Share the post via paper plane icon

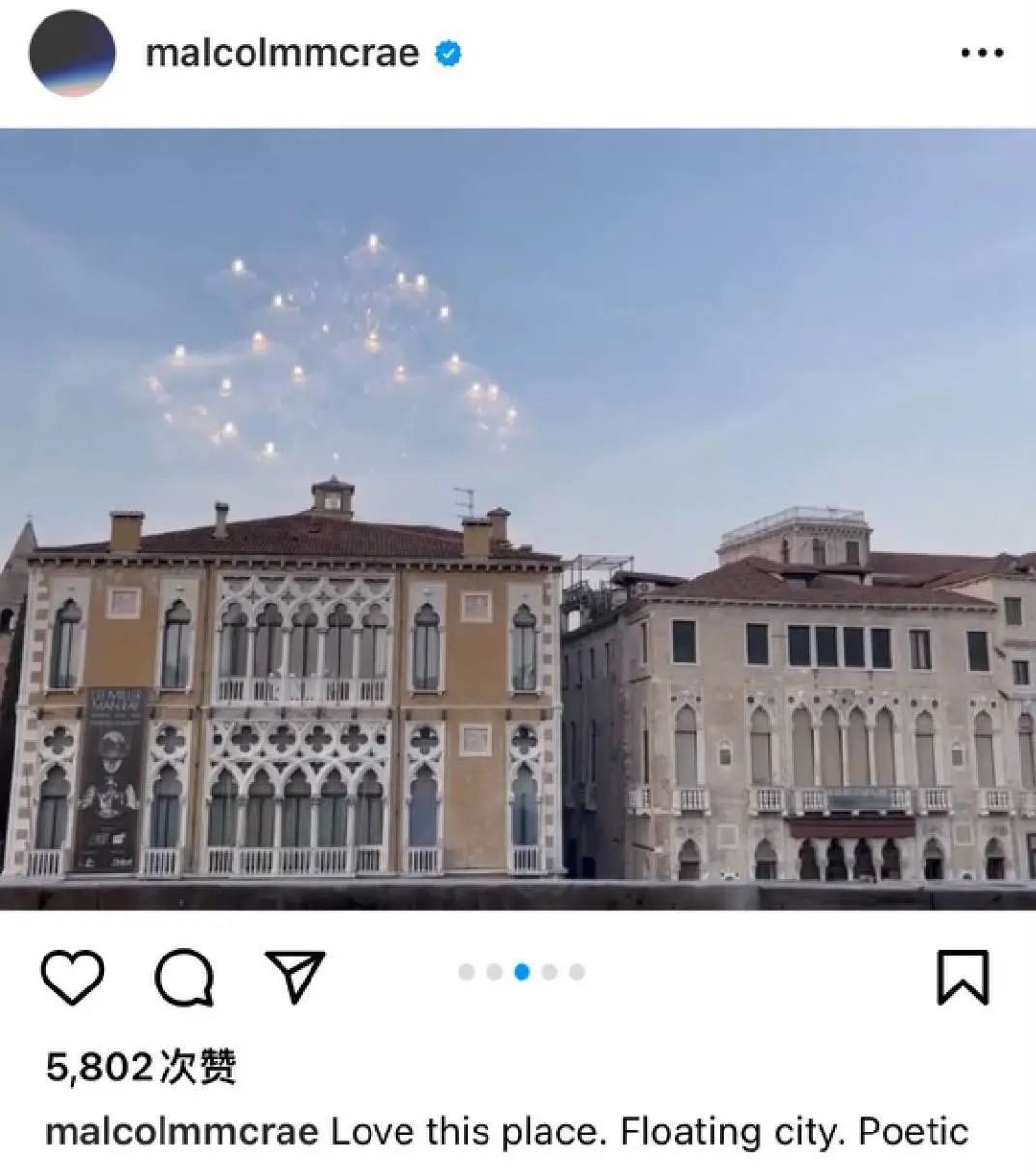coord(294,975)
